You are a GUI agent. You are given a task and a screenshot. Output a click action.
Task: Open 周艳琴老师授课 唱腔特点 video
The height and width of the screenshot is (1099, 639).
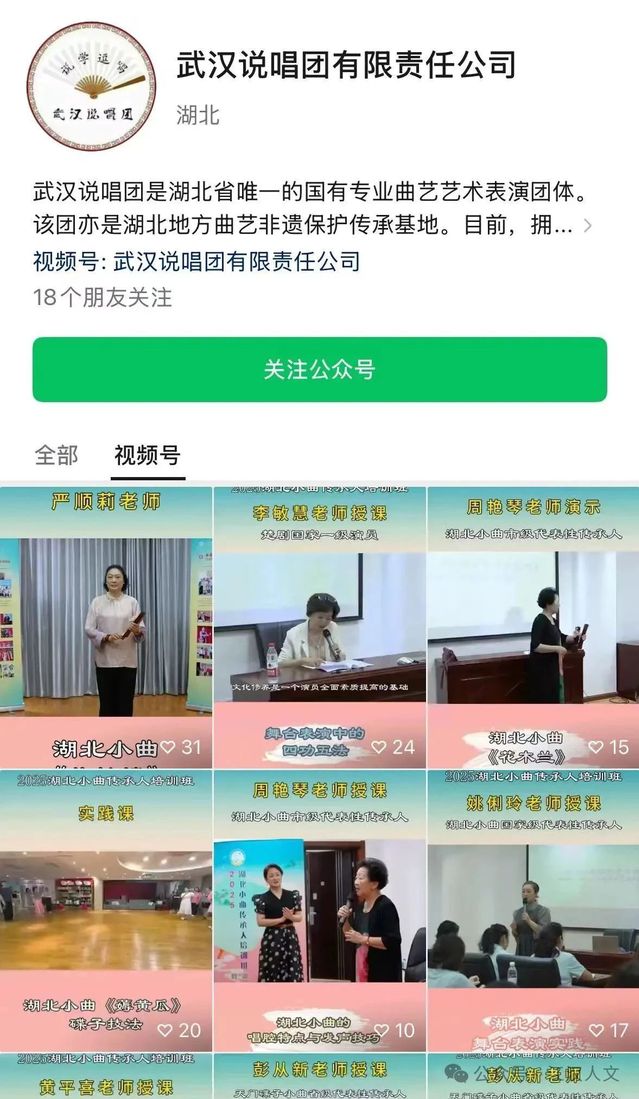(319, 910)
